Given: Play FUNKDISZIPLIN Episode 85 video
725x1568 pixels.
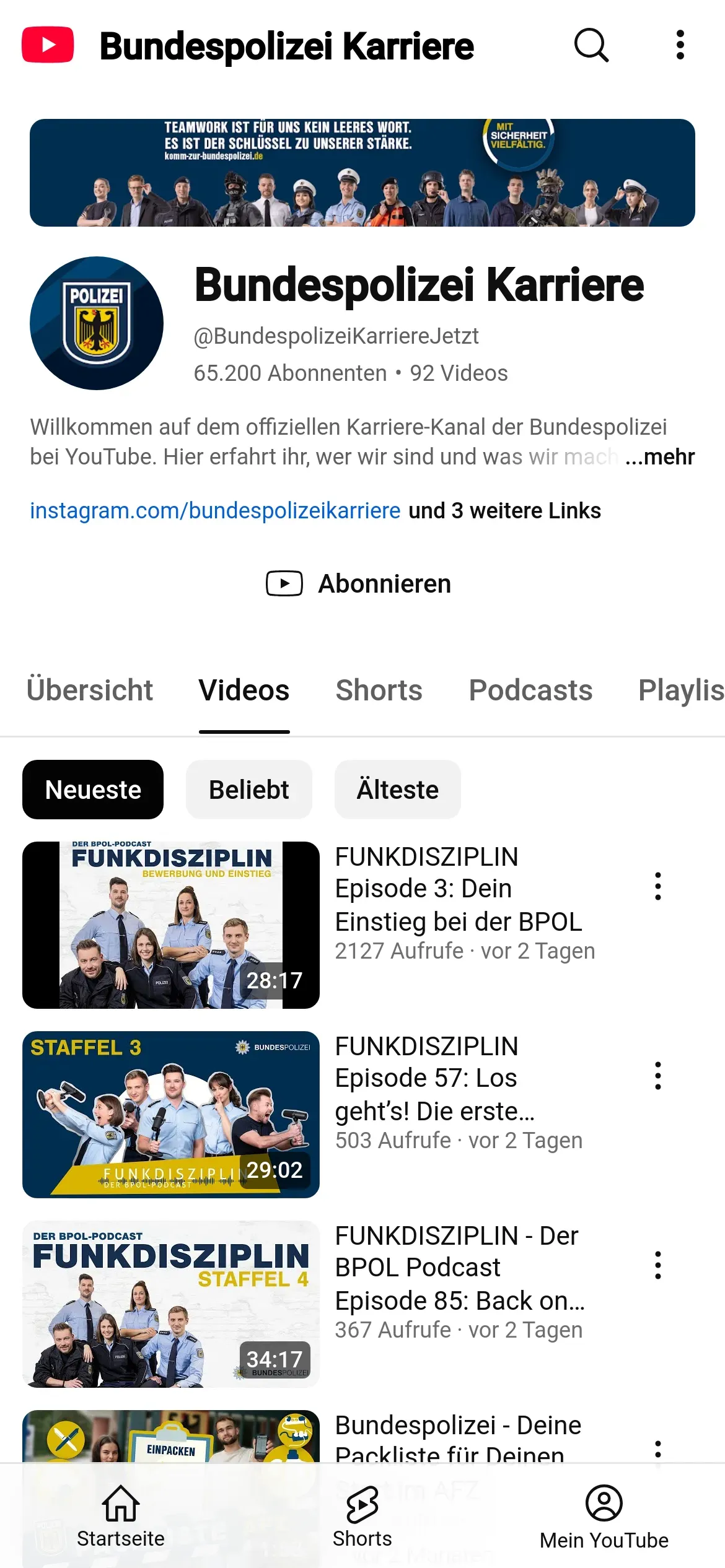Looking at the screenshot, I should coord(171,1304).
